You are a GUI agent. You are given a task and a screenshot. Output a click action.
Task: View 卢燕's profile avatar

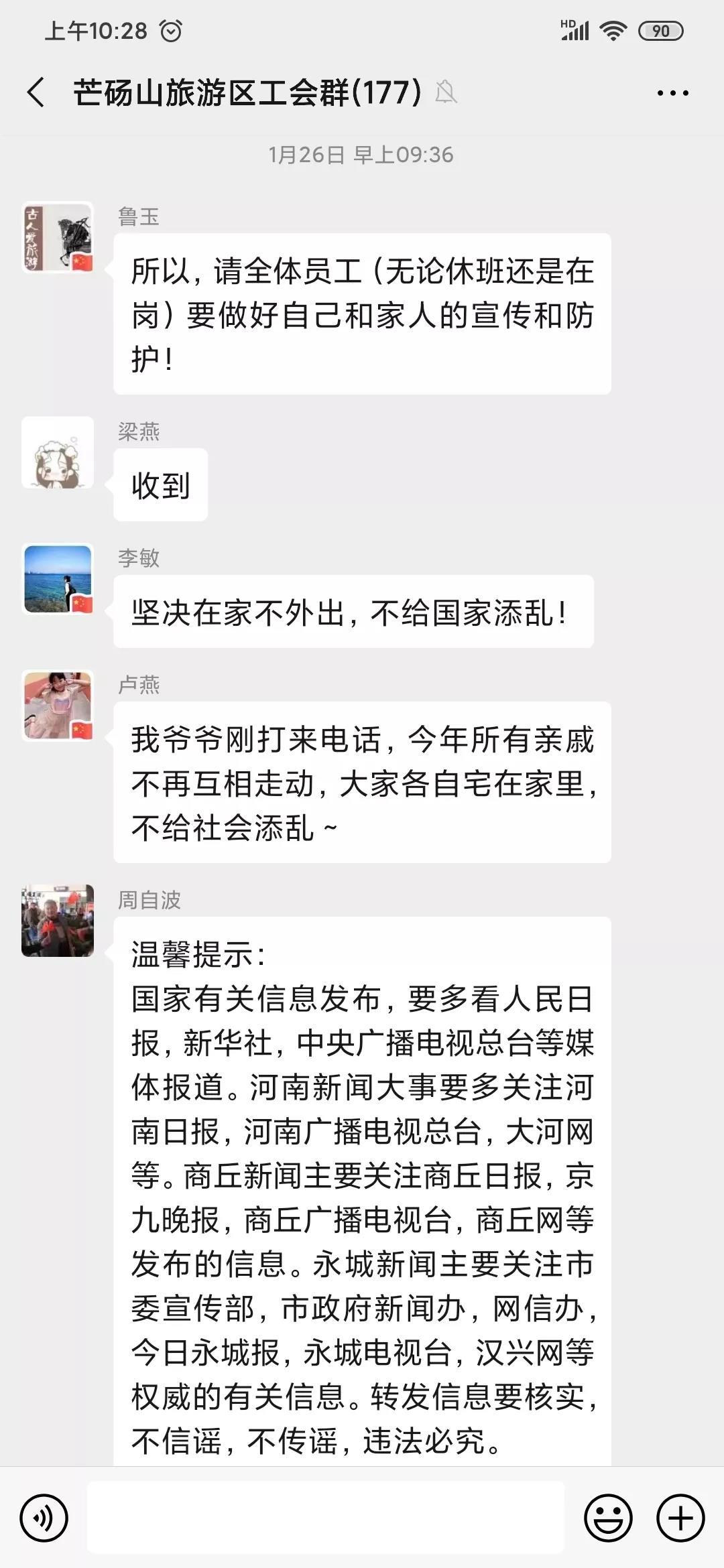coord(58,706)
